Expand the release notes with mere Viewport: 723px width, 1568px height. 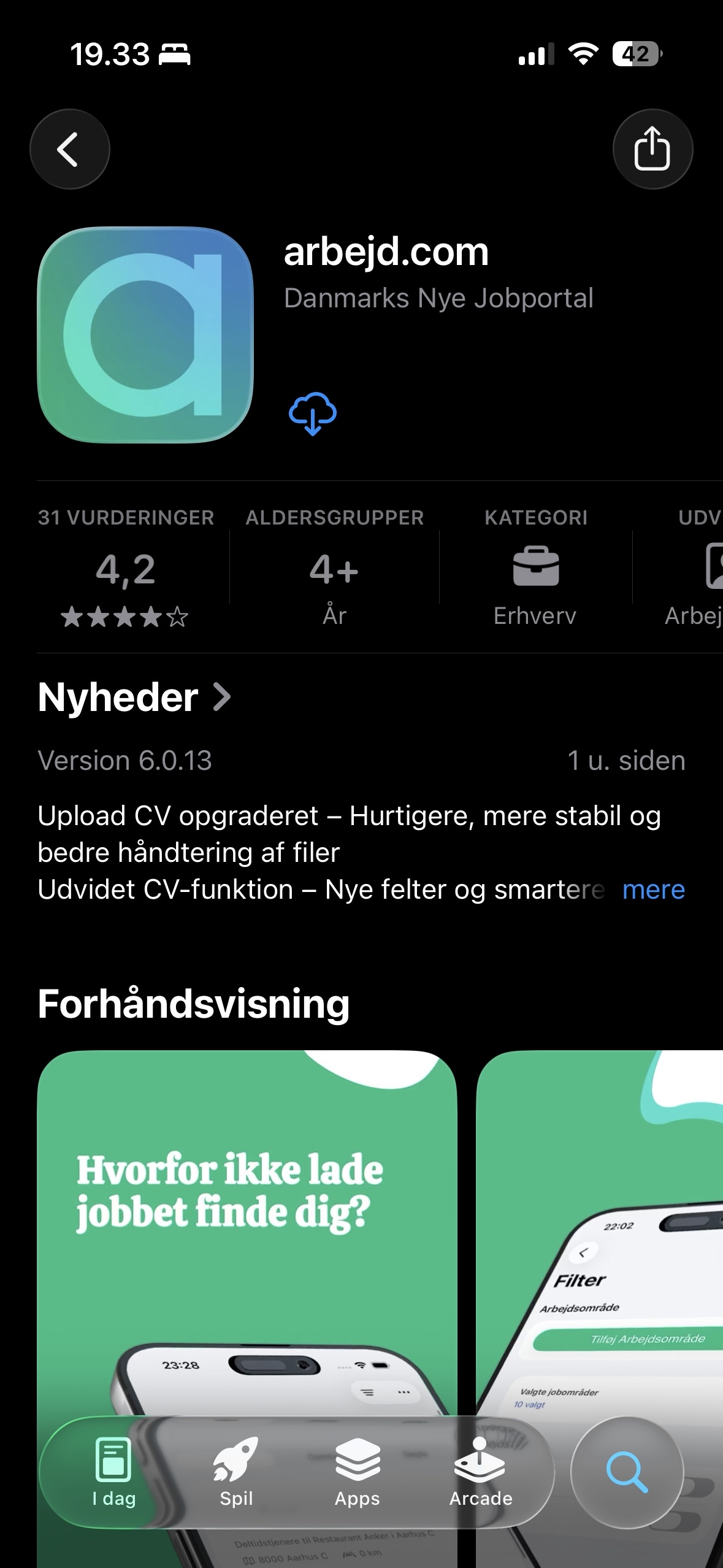tap(653, 890)
